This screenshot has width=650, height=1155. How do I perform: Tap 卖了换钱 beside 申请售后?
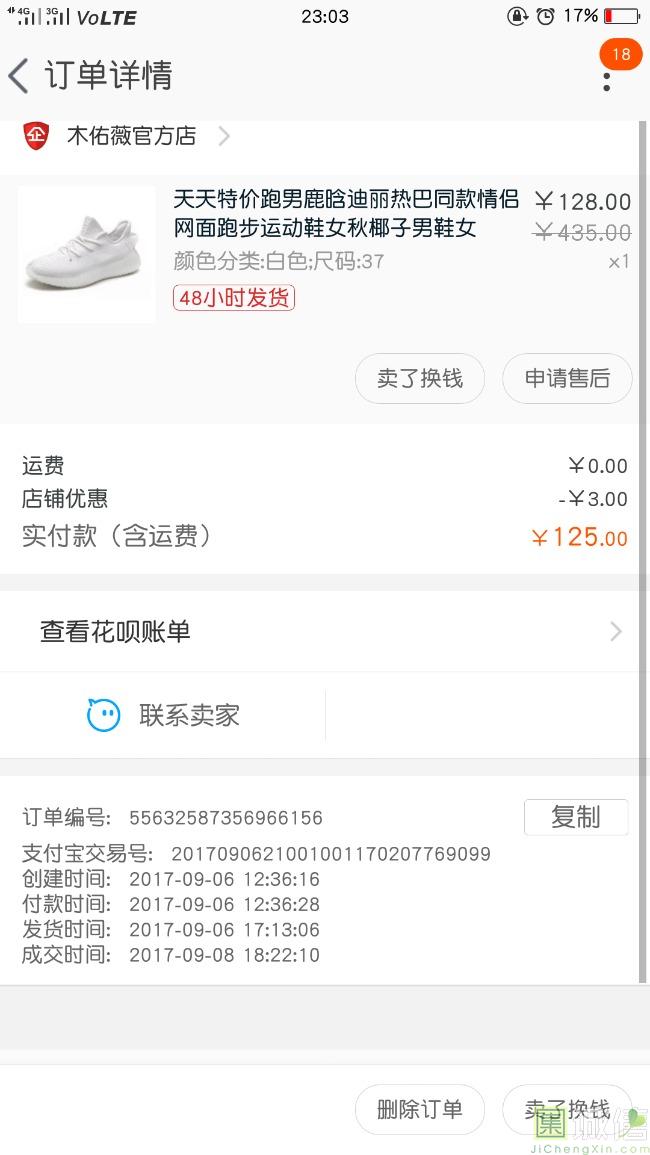tap(420, 379)
